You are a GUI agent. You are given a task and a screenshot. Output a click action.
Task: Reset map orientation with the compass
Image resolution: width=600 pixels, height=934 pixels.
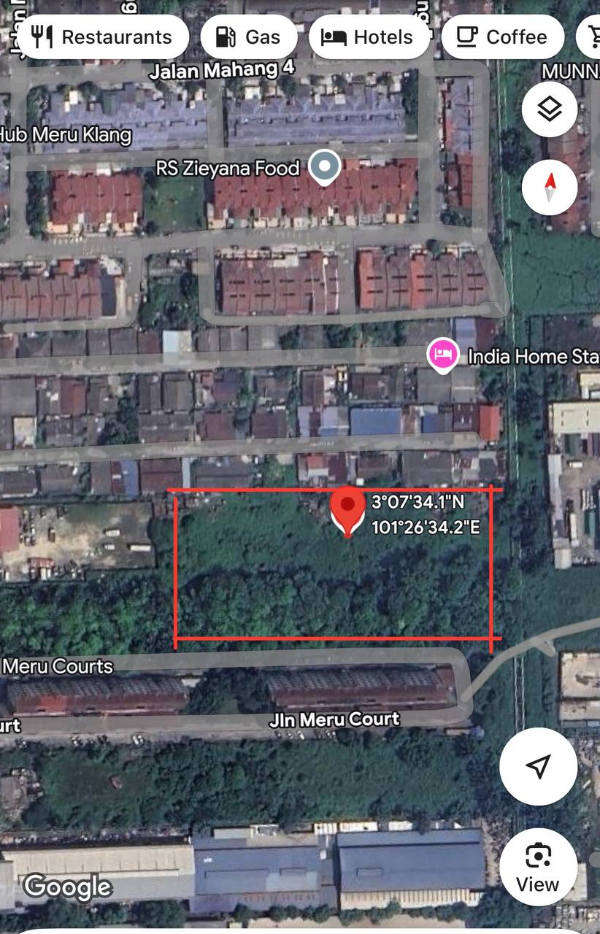coord(549,187)
